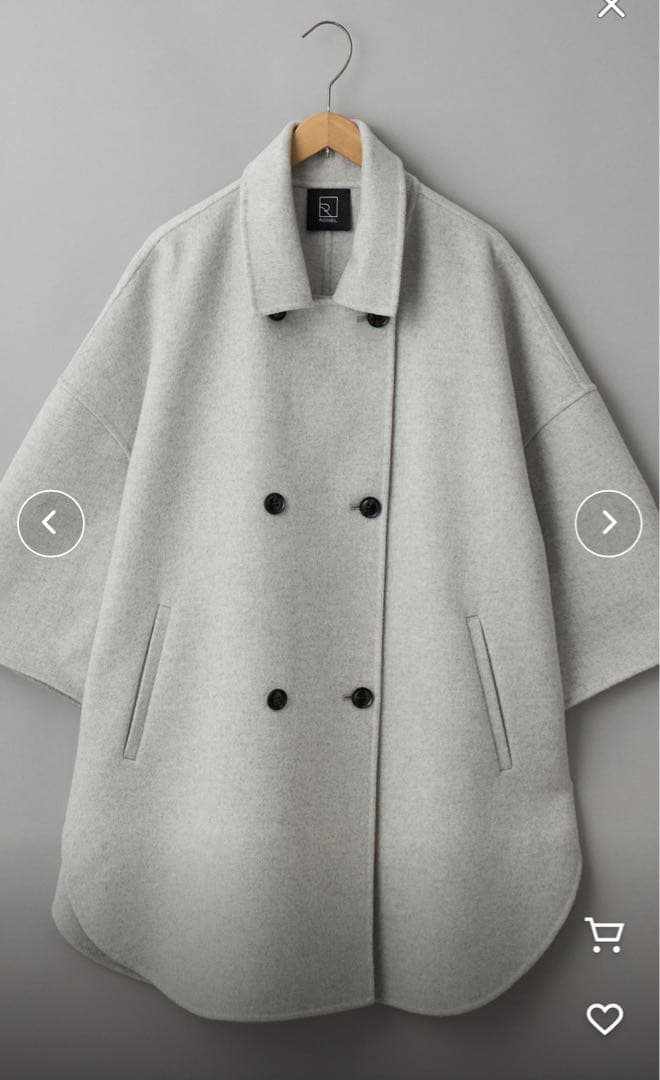Favorite this coat with the heart icon
The height and width of the screenshot is (1080, 660).
click(604, 1019)
